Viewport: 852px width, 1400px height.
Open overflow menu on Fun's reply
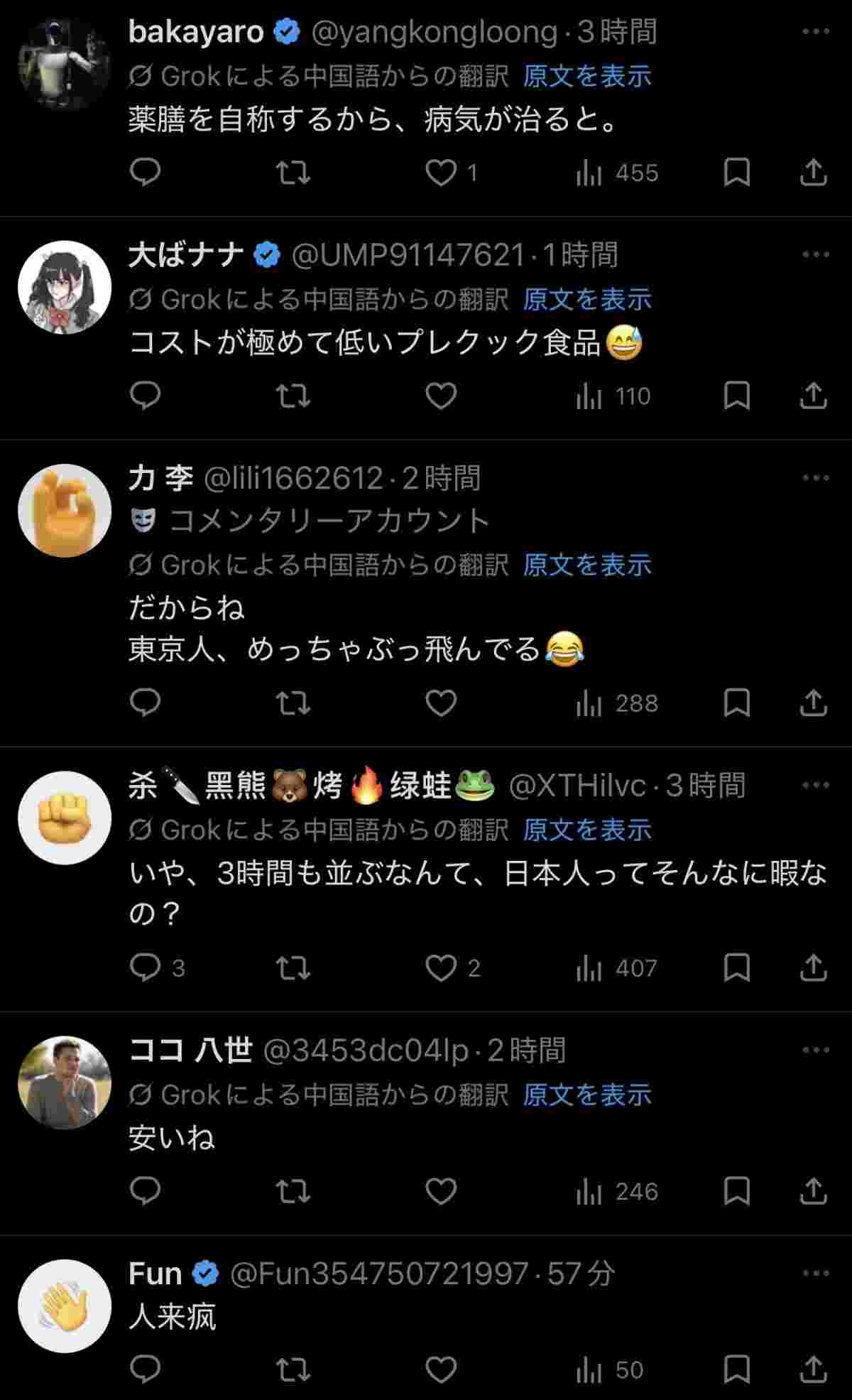point(815,1274)
